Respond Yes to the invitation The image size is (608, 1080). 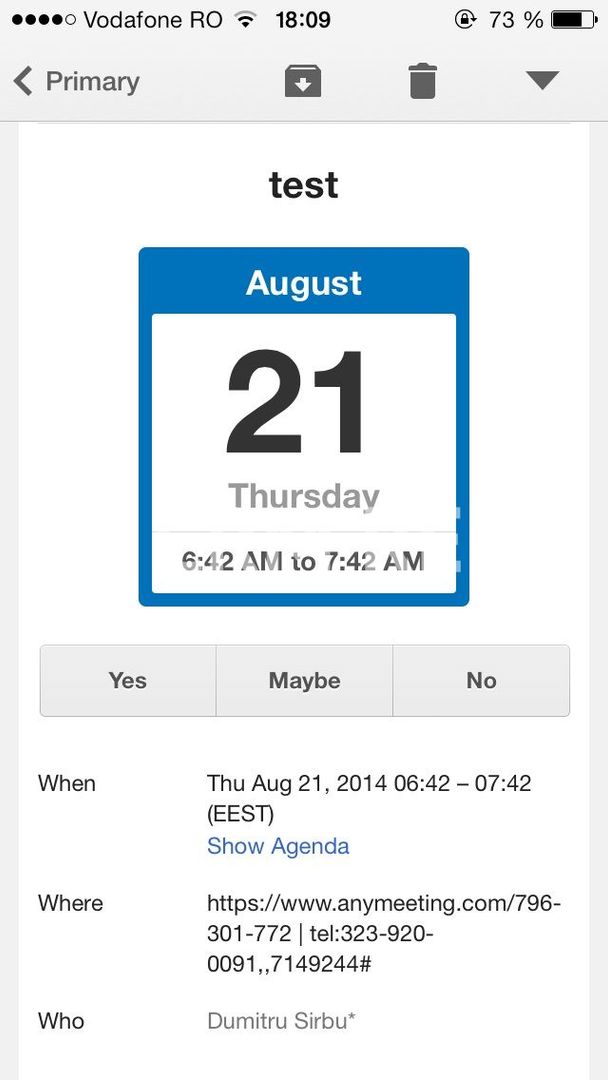coord(128,680)
